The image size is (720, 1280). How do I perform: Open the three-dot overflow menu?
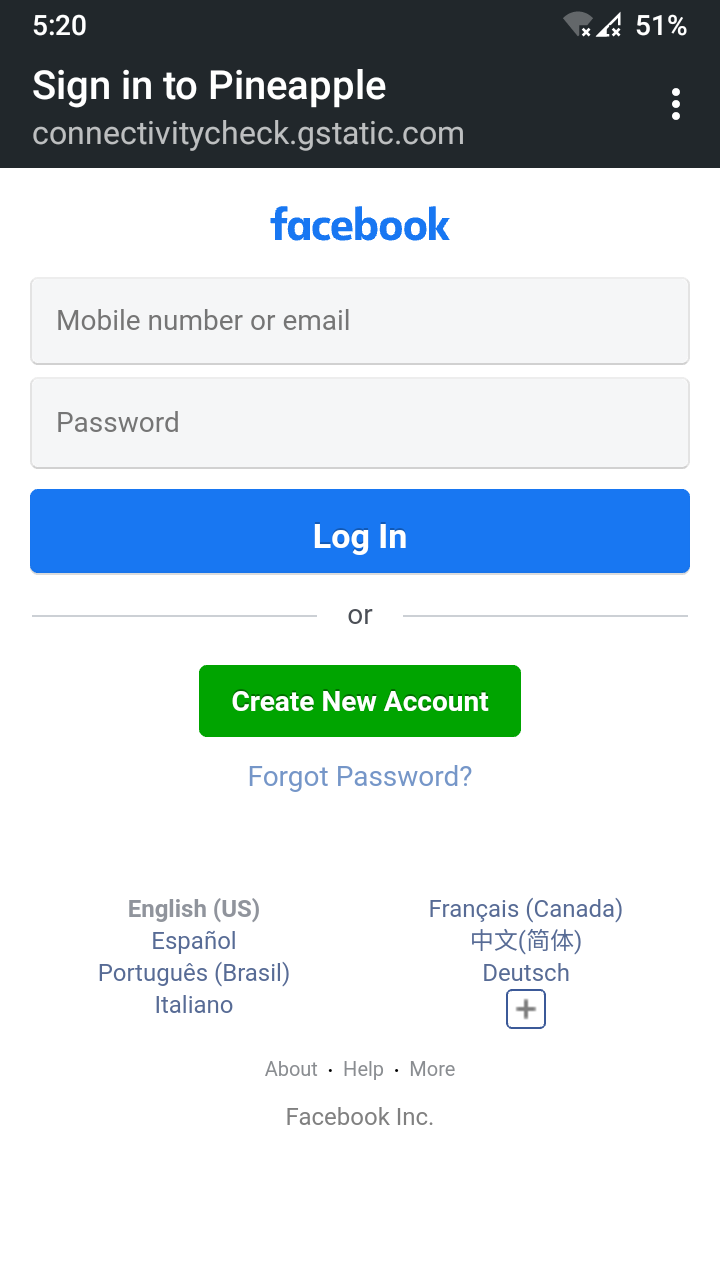point(676,104)
